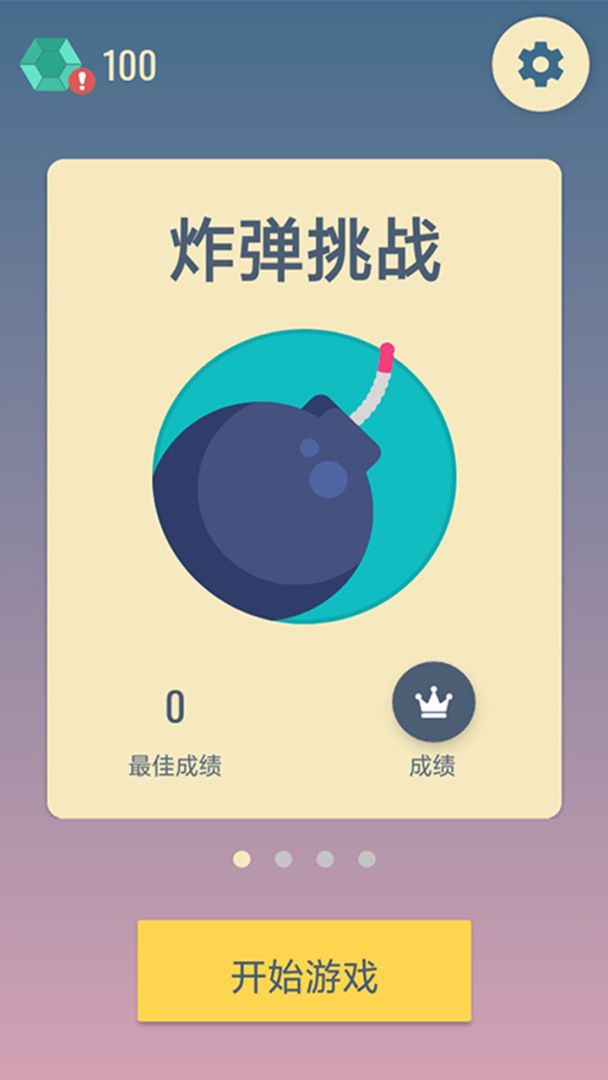
Task: Open the 成绩 leaderboard crown button
Action: (x=433, y=702)
